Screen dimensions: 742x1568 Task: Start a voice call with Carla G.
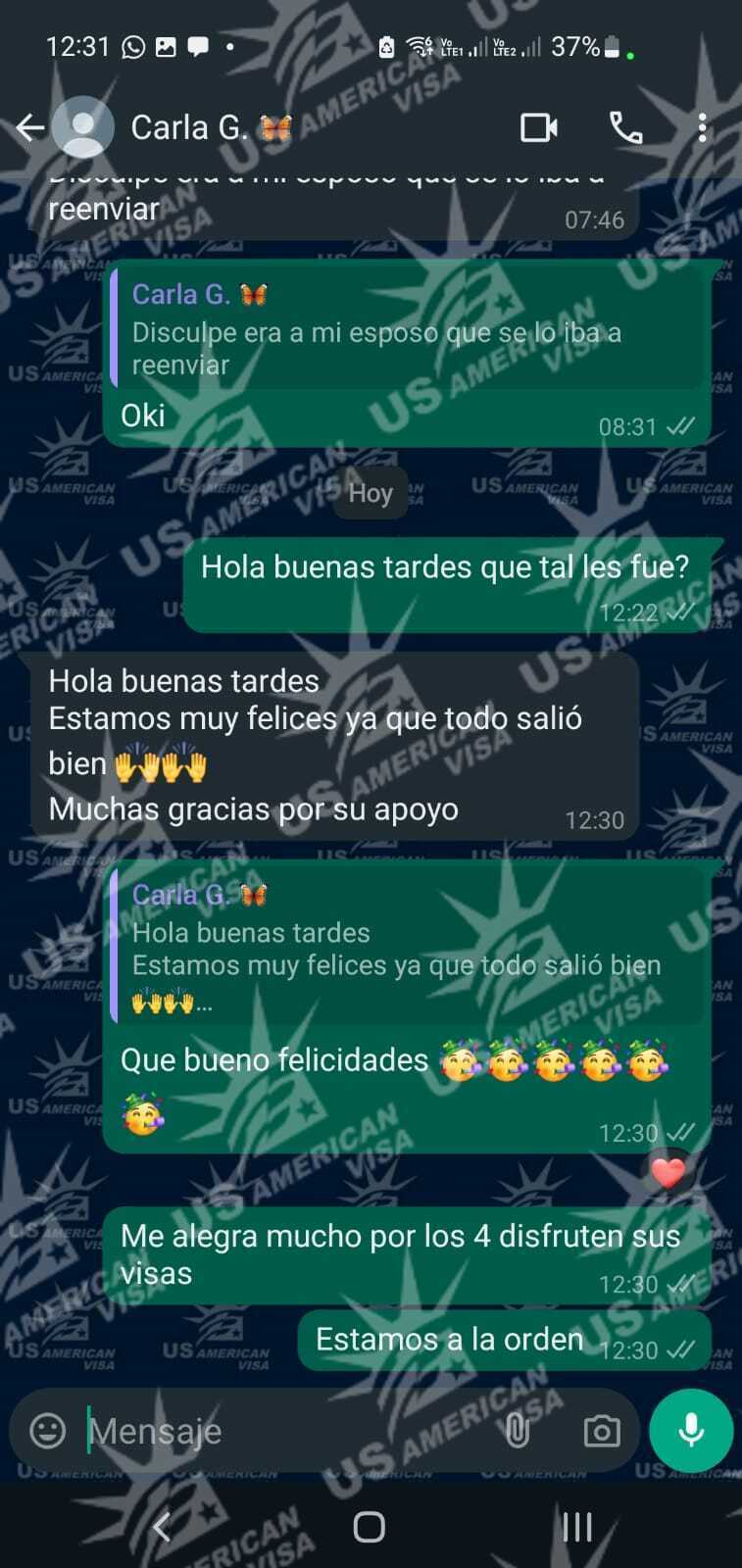pos(625,127)
